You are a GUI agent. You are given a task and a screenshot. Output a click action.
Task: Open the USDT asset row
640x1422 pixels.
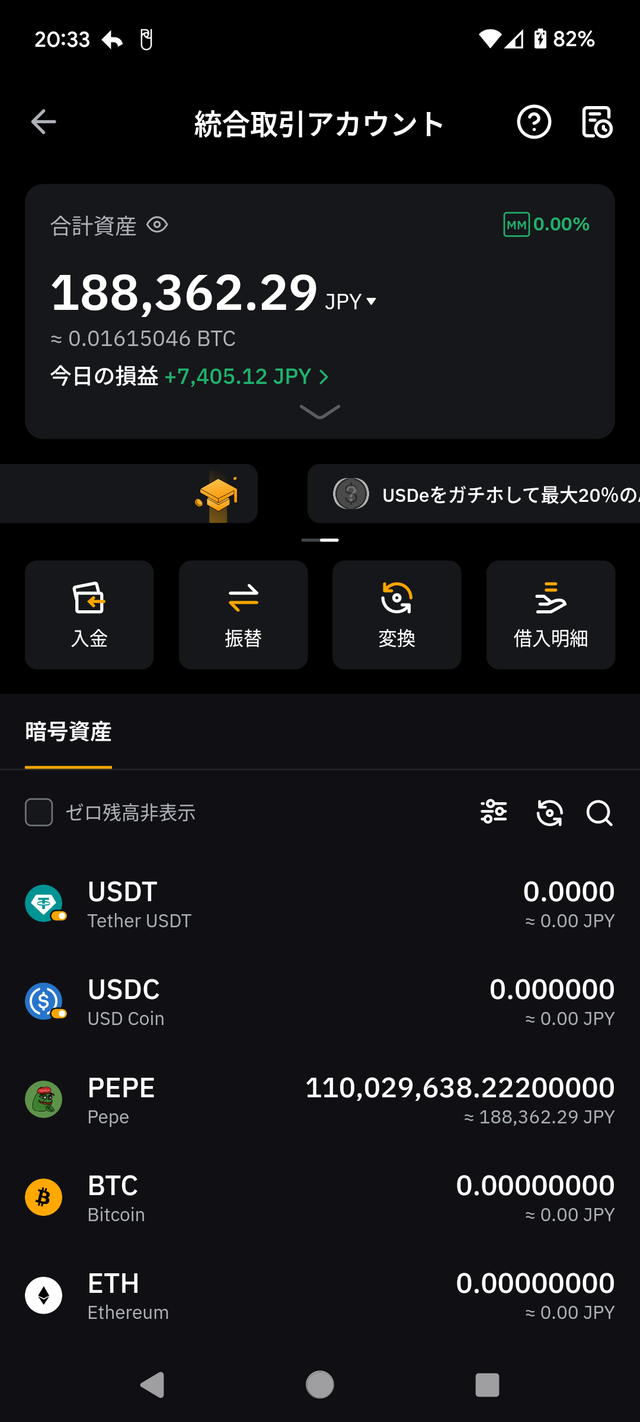(320, 904)
